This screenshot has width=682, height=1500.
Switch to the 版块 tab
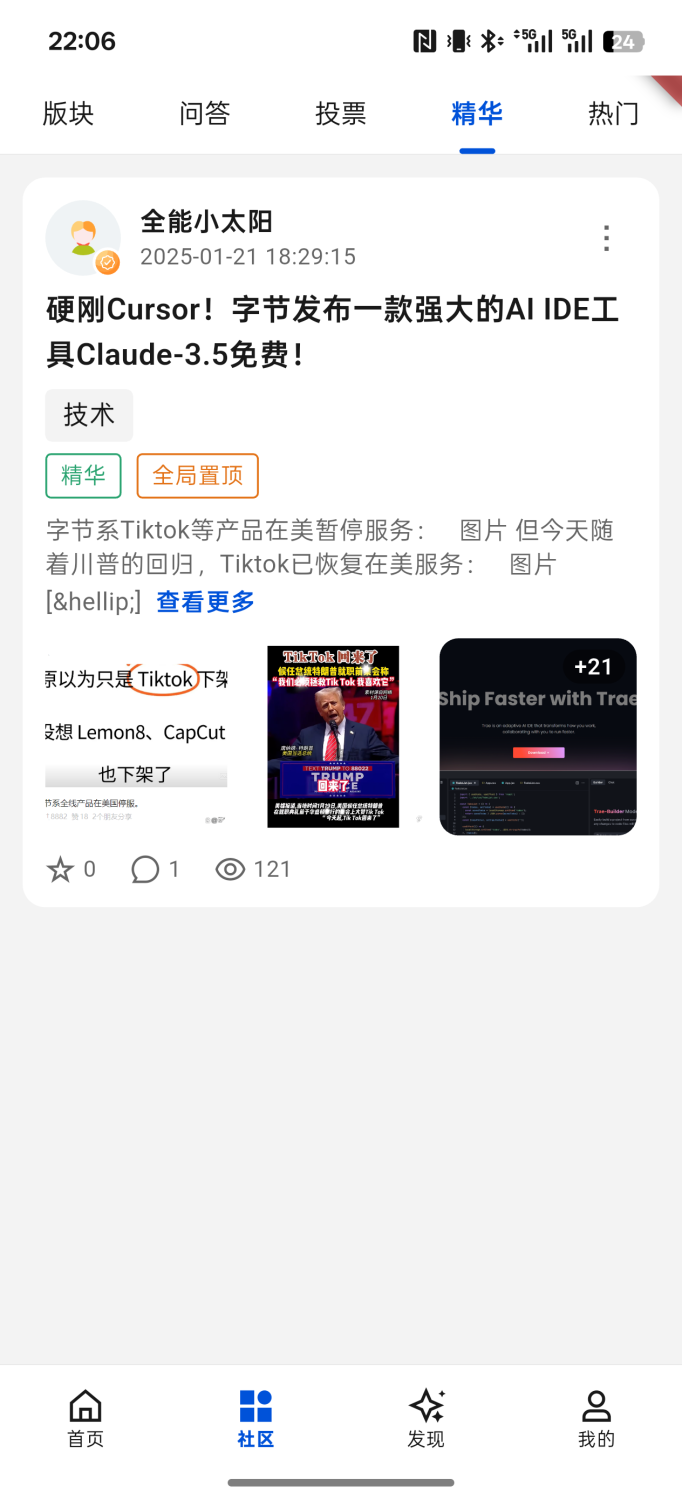(x=68, y=114)
